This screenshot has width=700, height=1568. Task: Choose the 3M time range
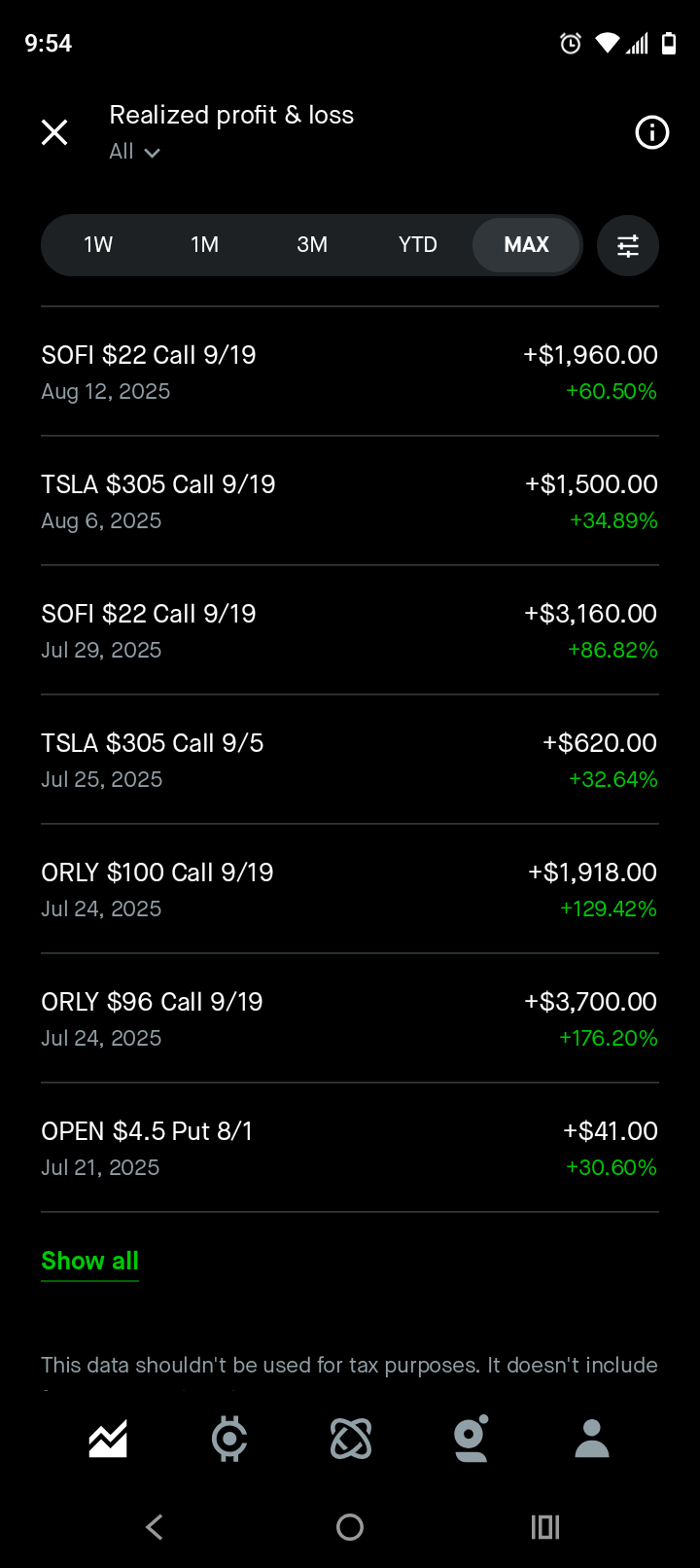click(x=311, y=245)
